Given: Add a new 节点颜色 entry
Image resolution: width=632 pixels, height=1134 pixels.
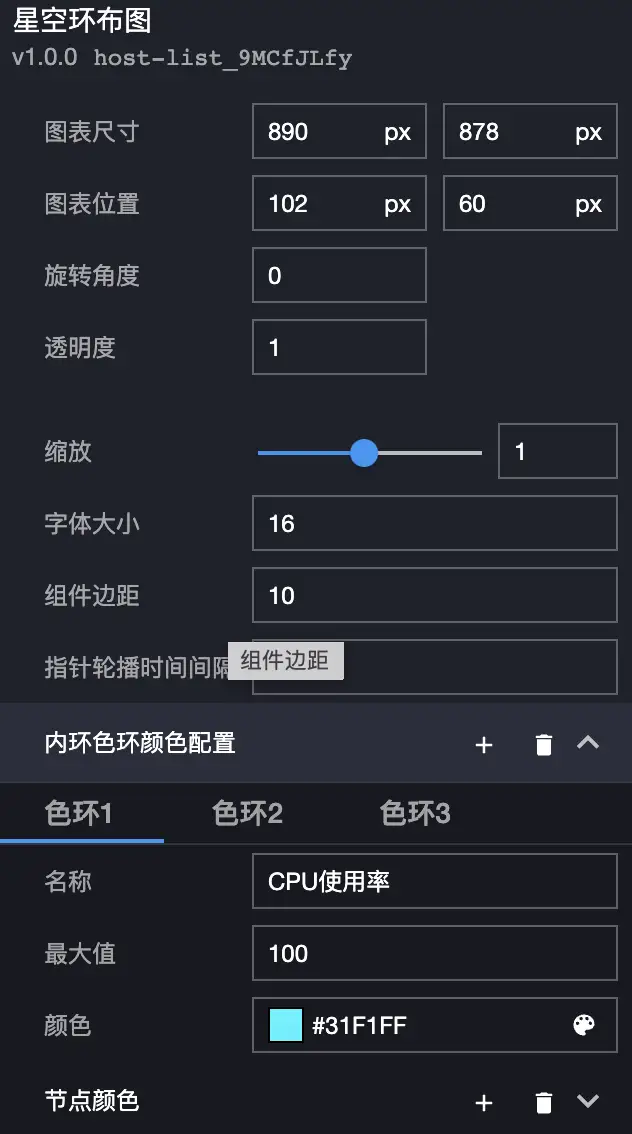Looking at the screenshot, I should pyautogui.click(x=484, y=1102).
